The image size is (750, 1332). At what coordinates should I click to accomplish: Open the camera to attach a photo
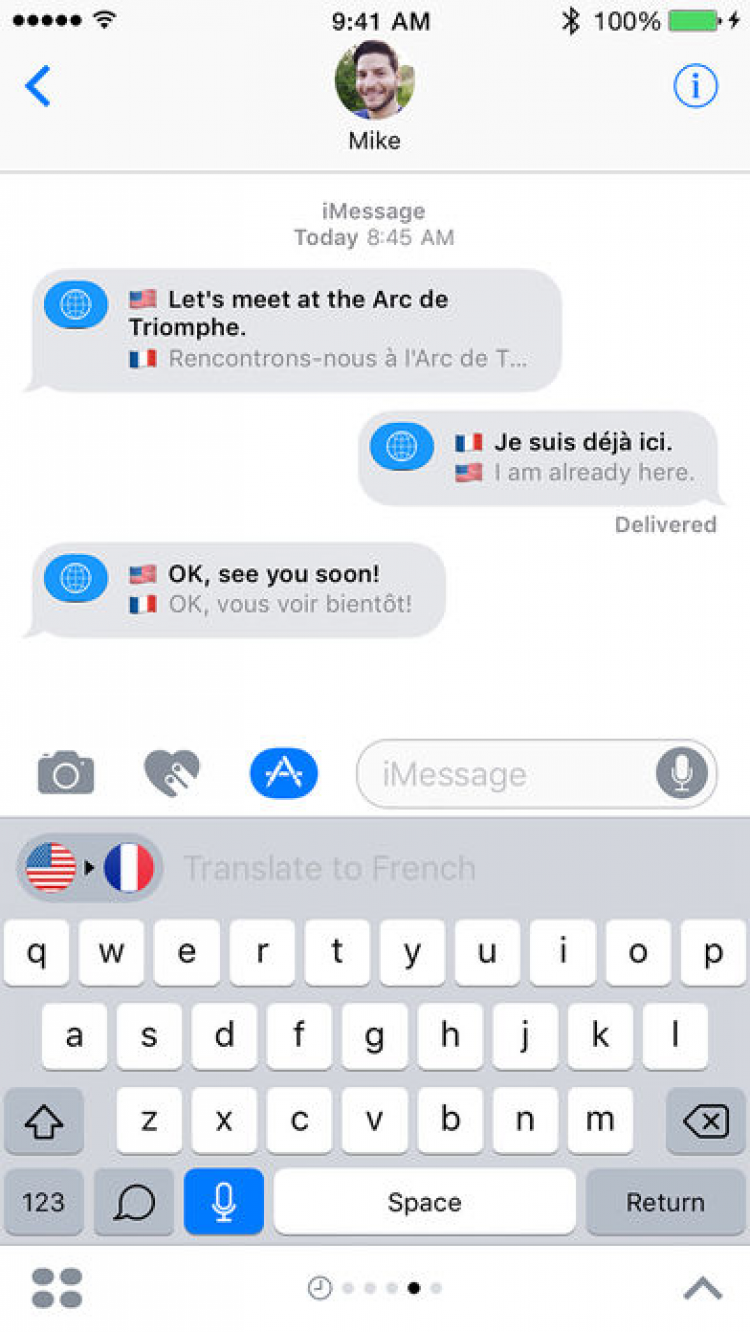(x=66, y=773)
